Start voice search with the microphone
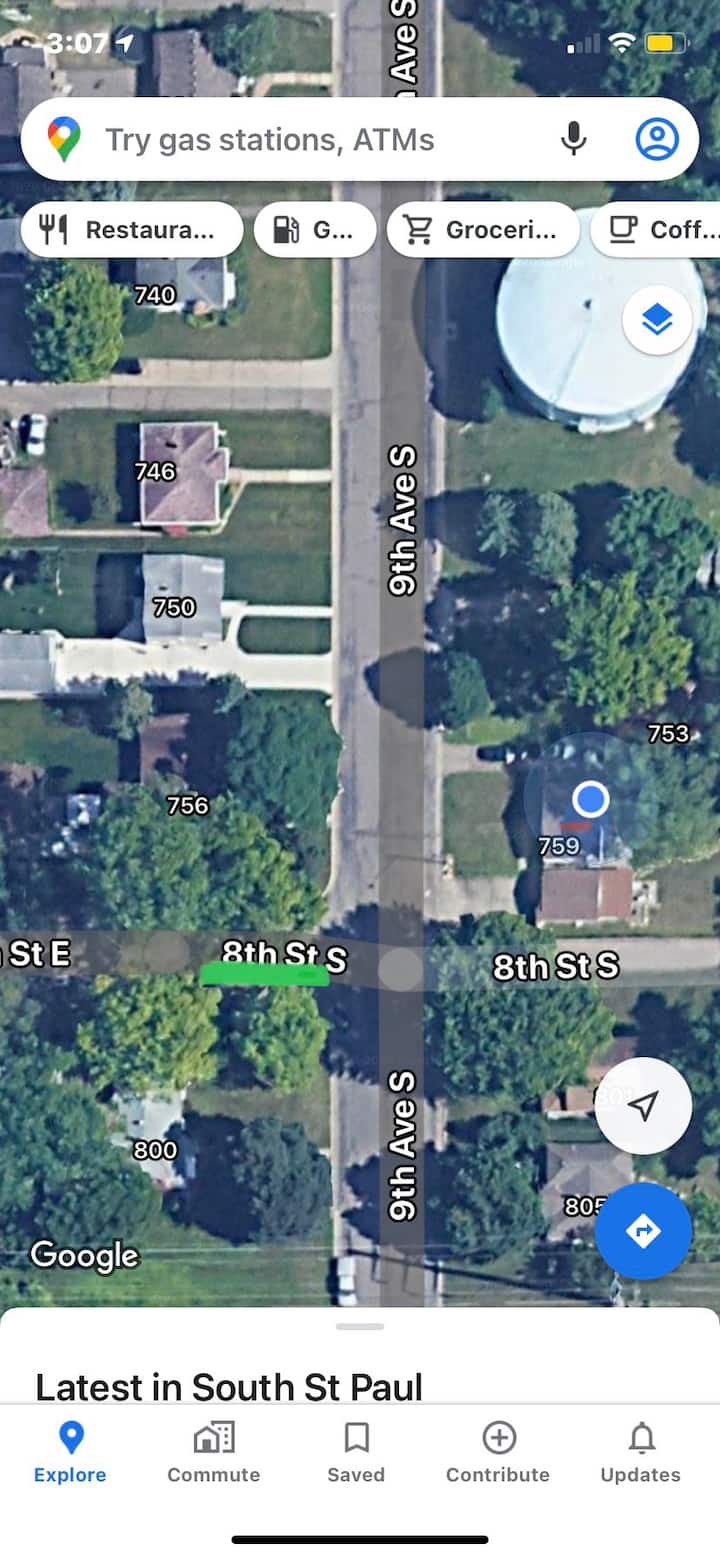Screen dimensions: 720x1558 [573, 139]
